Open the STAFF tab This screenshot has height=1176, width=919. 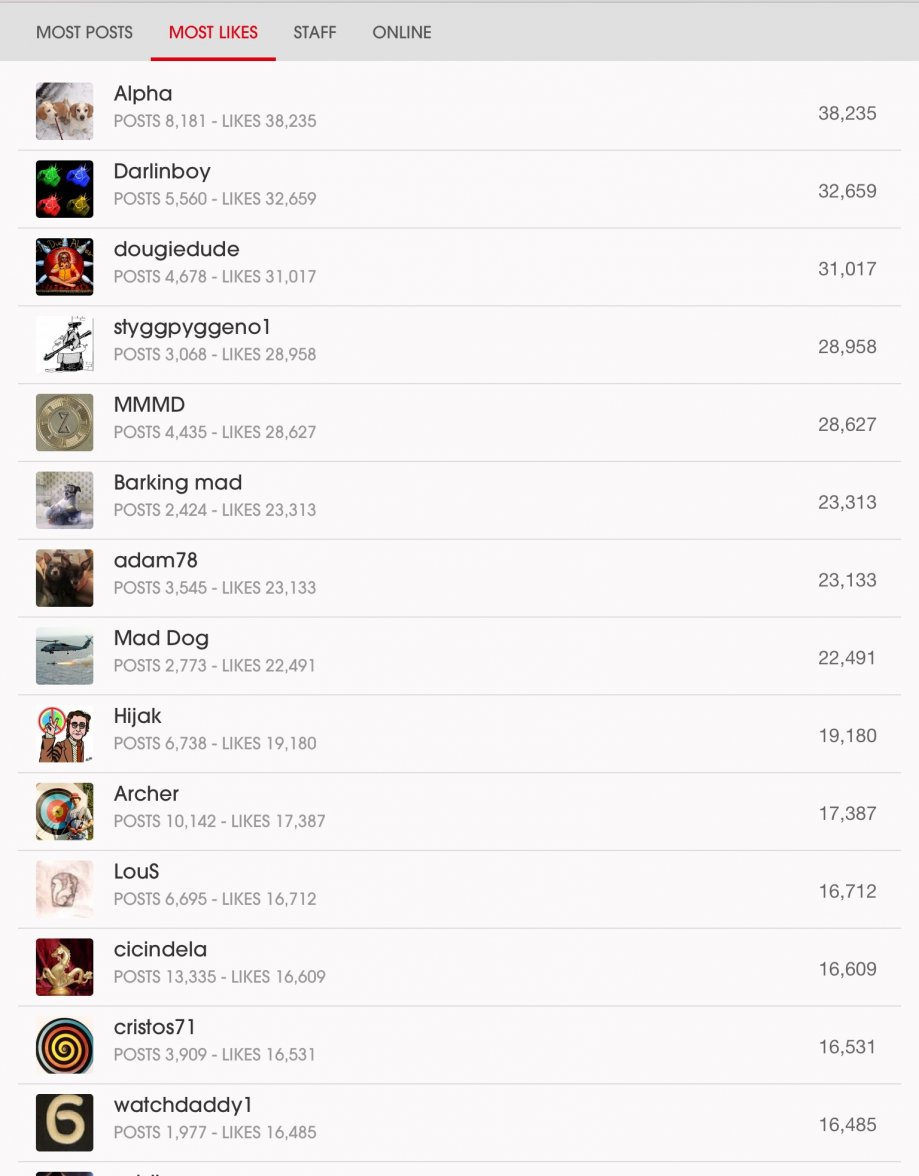click(314, 32)
